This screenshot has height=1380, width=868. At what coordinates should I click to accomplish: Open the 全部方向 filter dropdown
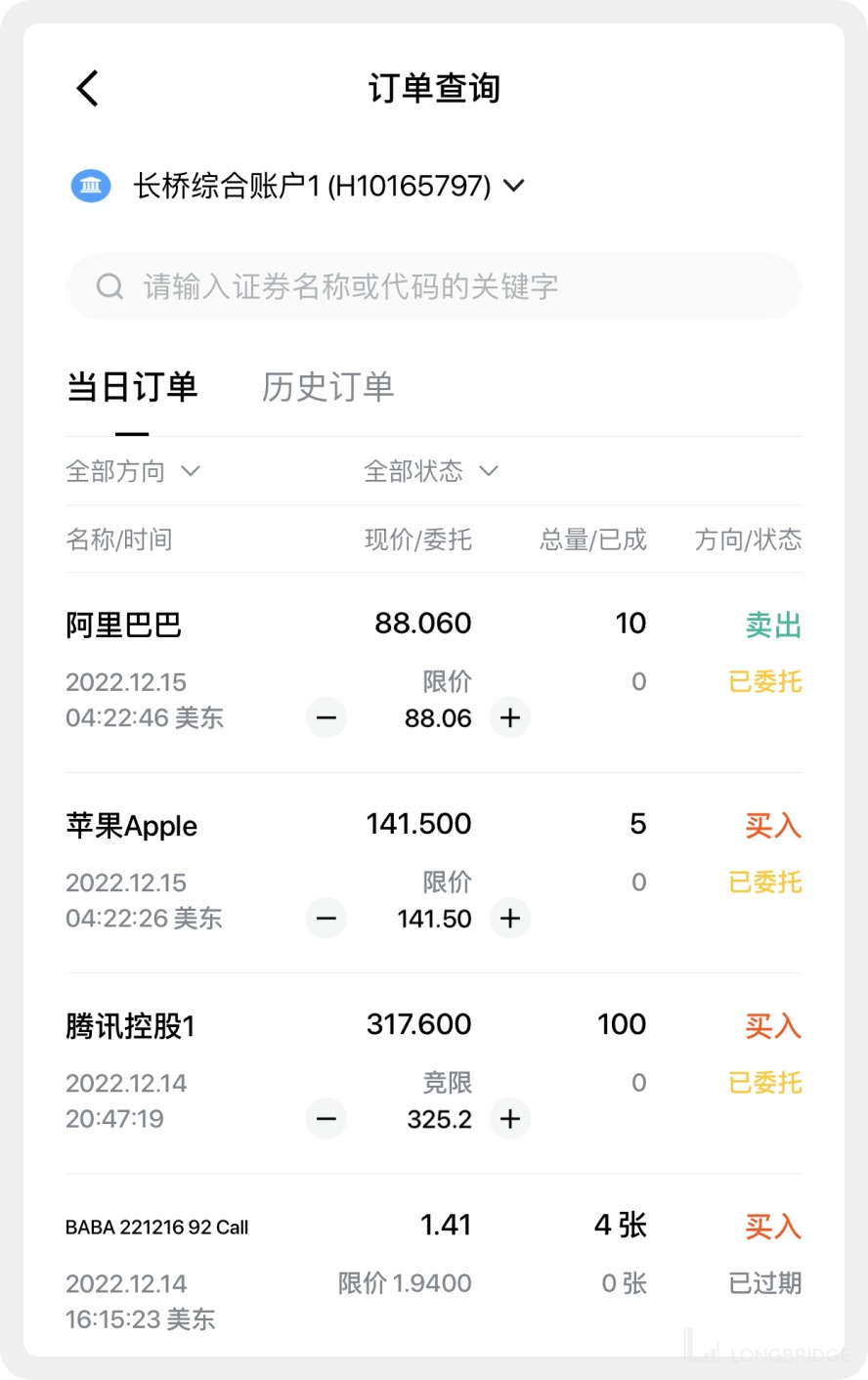tap(133, 472)
